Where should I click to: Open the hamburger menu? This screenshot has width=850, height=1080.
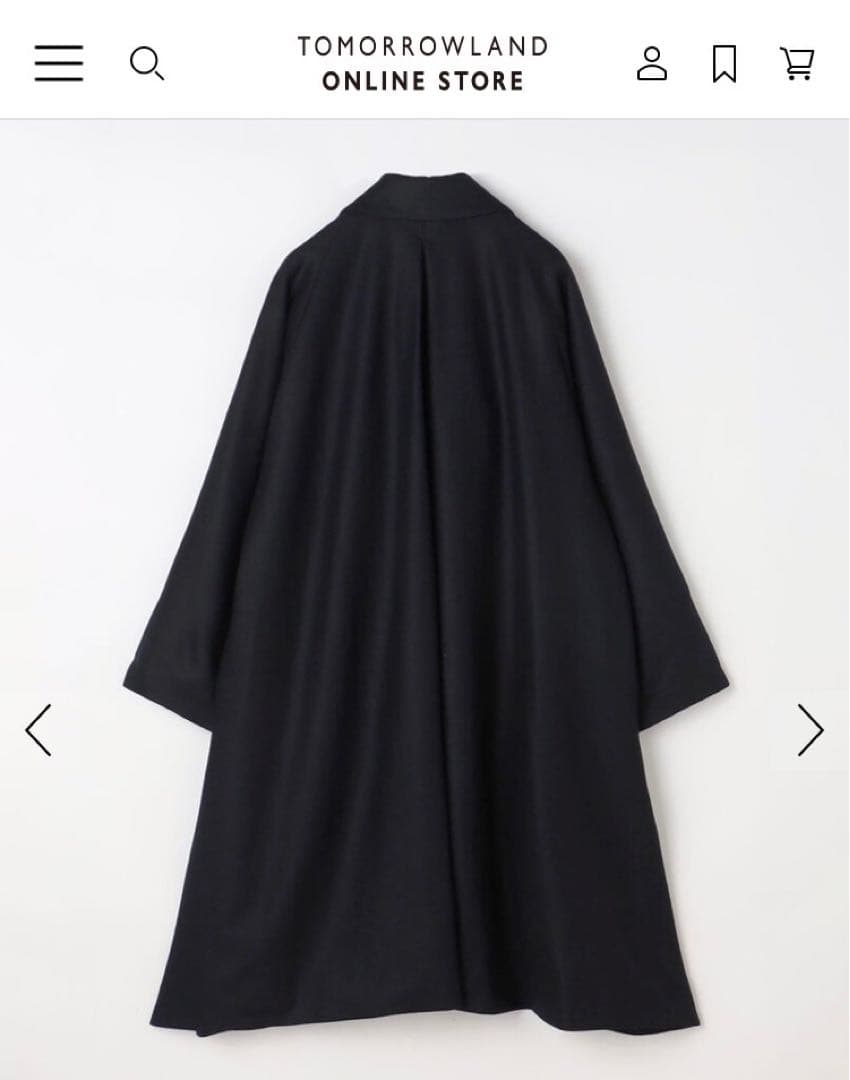59,63
